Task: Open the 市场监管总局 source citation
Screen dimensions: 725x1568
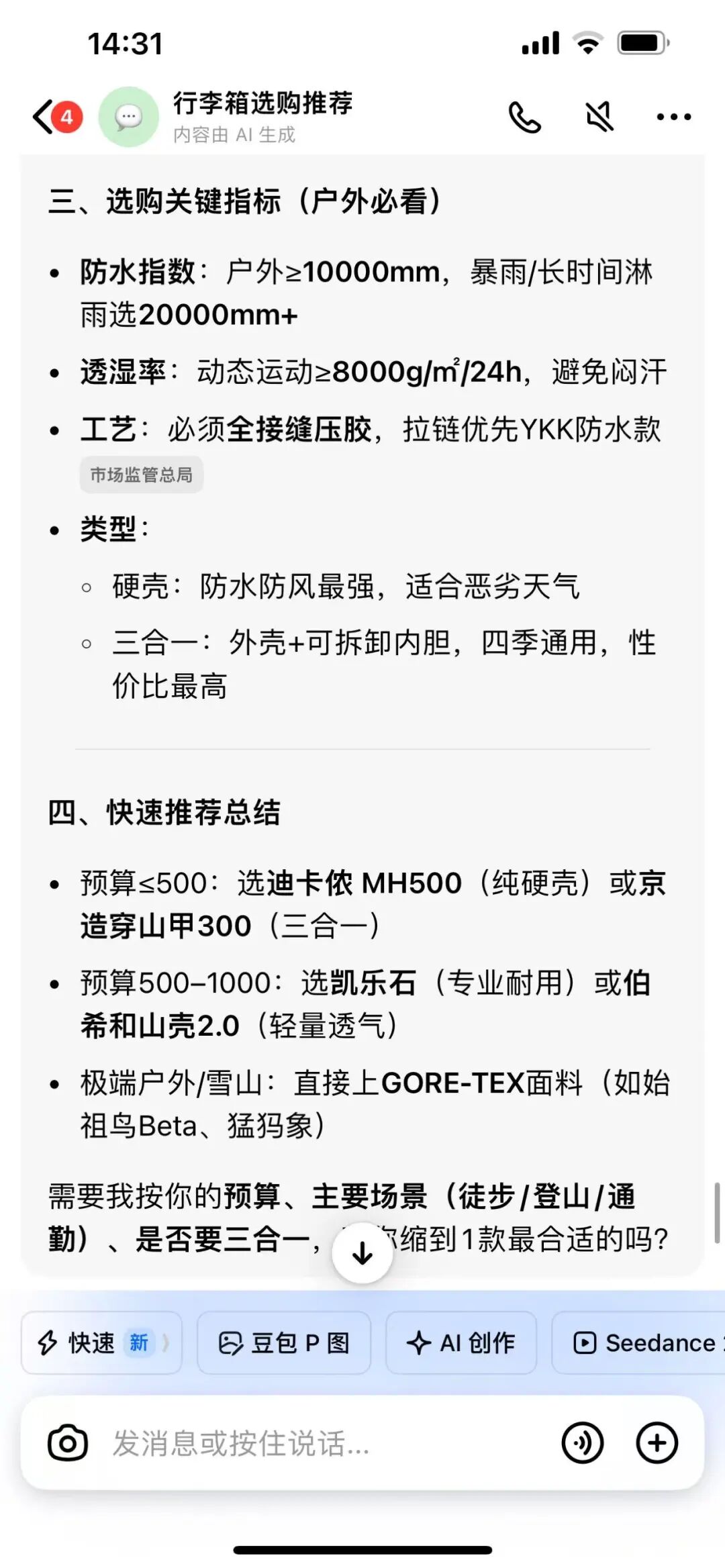Action: click(x=142, y=475)
